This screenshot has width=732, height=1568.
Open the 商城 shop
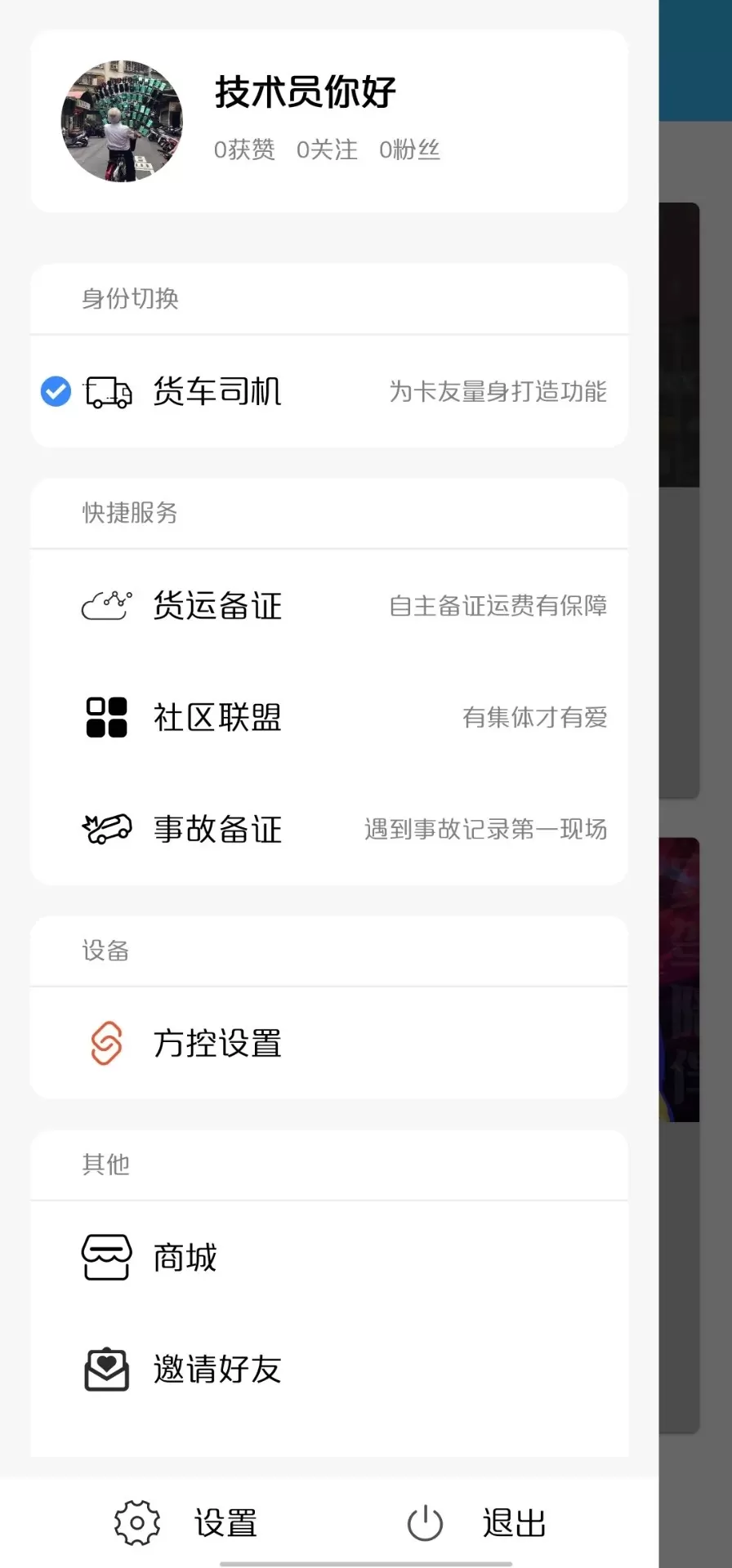point(329,1258)
